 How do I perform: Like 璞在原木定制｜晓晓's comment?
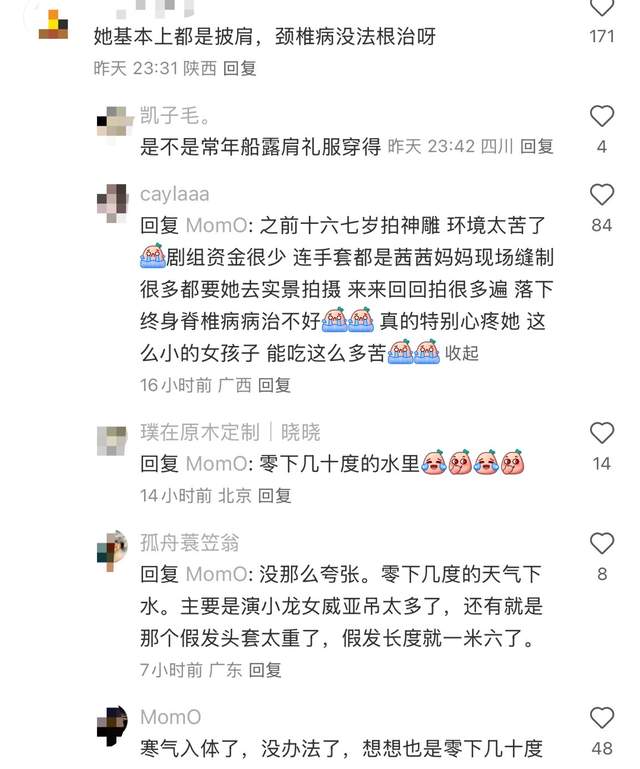(x=601, y=433)
